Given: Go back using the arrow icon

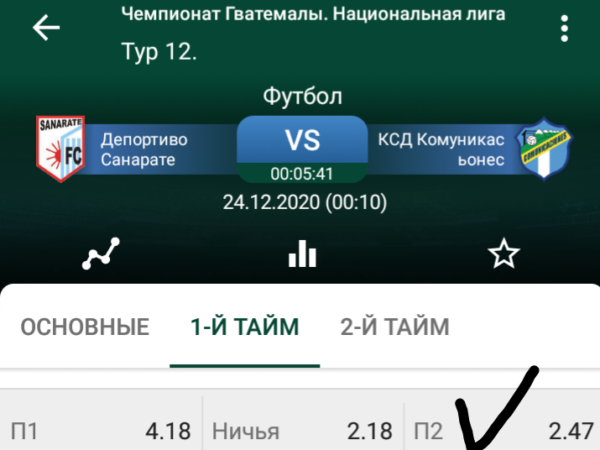Looking at the screenshot, I should [x=46, y=28].
